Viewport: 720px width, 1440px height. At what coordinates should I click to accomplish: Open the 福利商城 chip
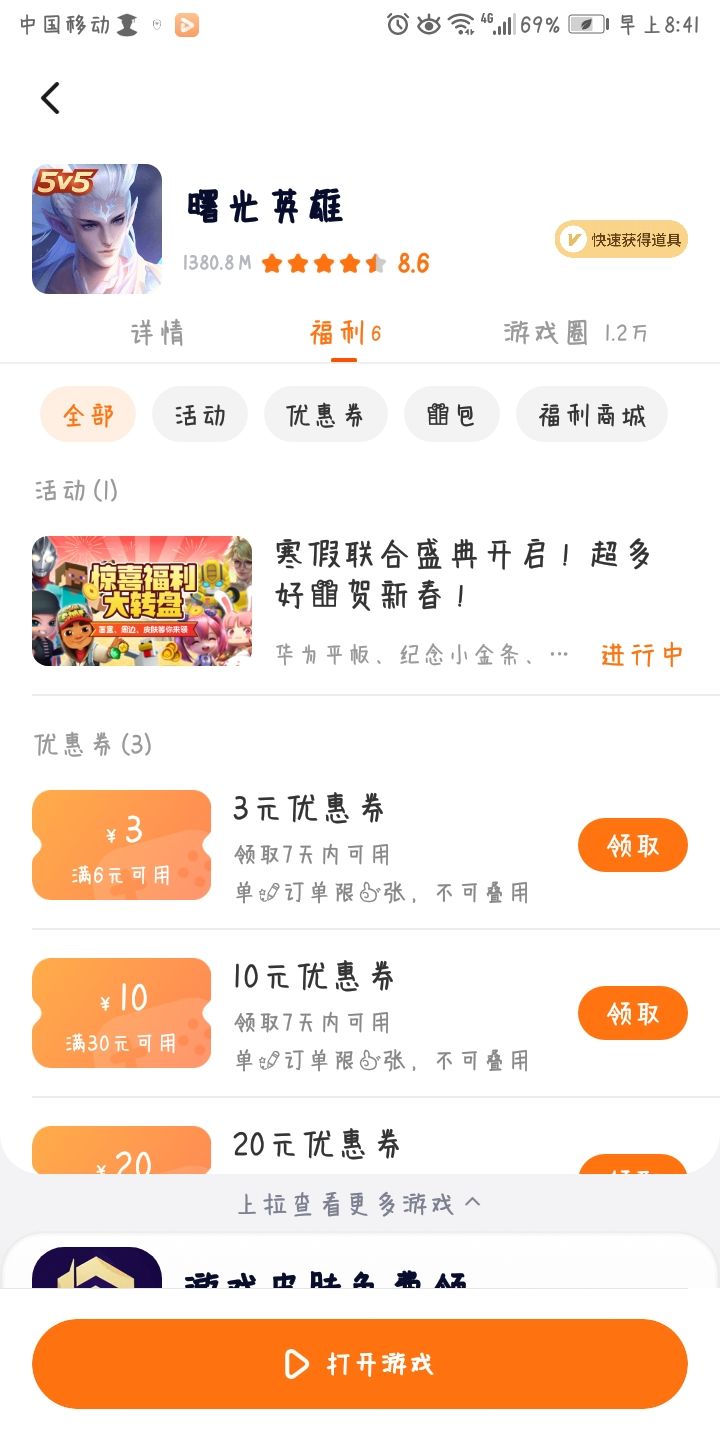tap(592, 414)
